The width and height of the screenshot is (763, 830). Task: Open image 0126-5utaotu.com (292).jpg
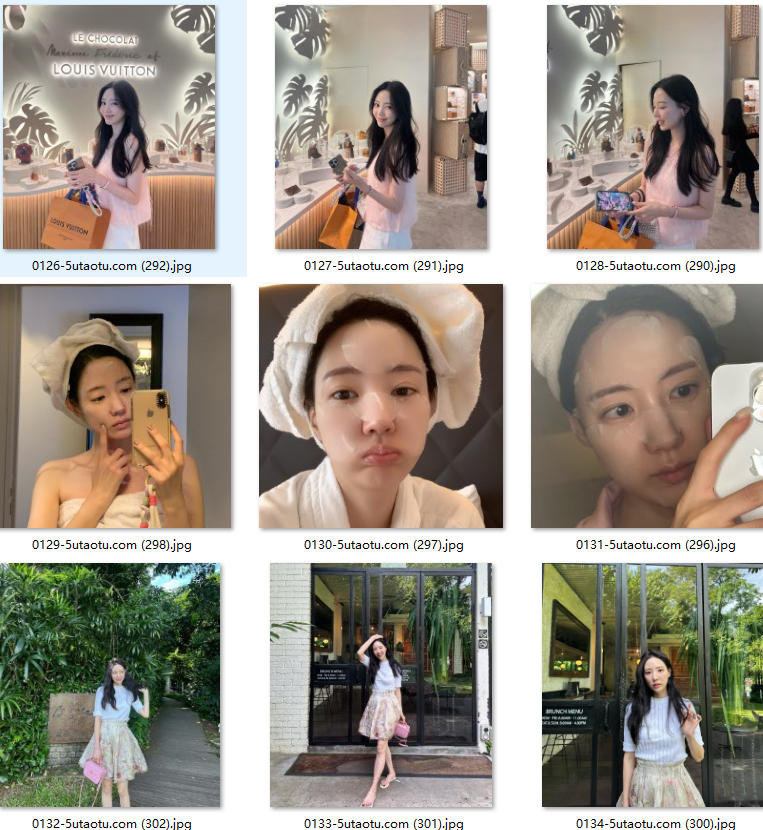click(x=109, y=127)
